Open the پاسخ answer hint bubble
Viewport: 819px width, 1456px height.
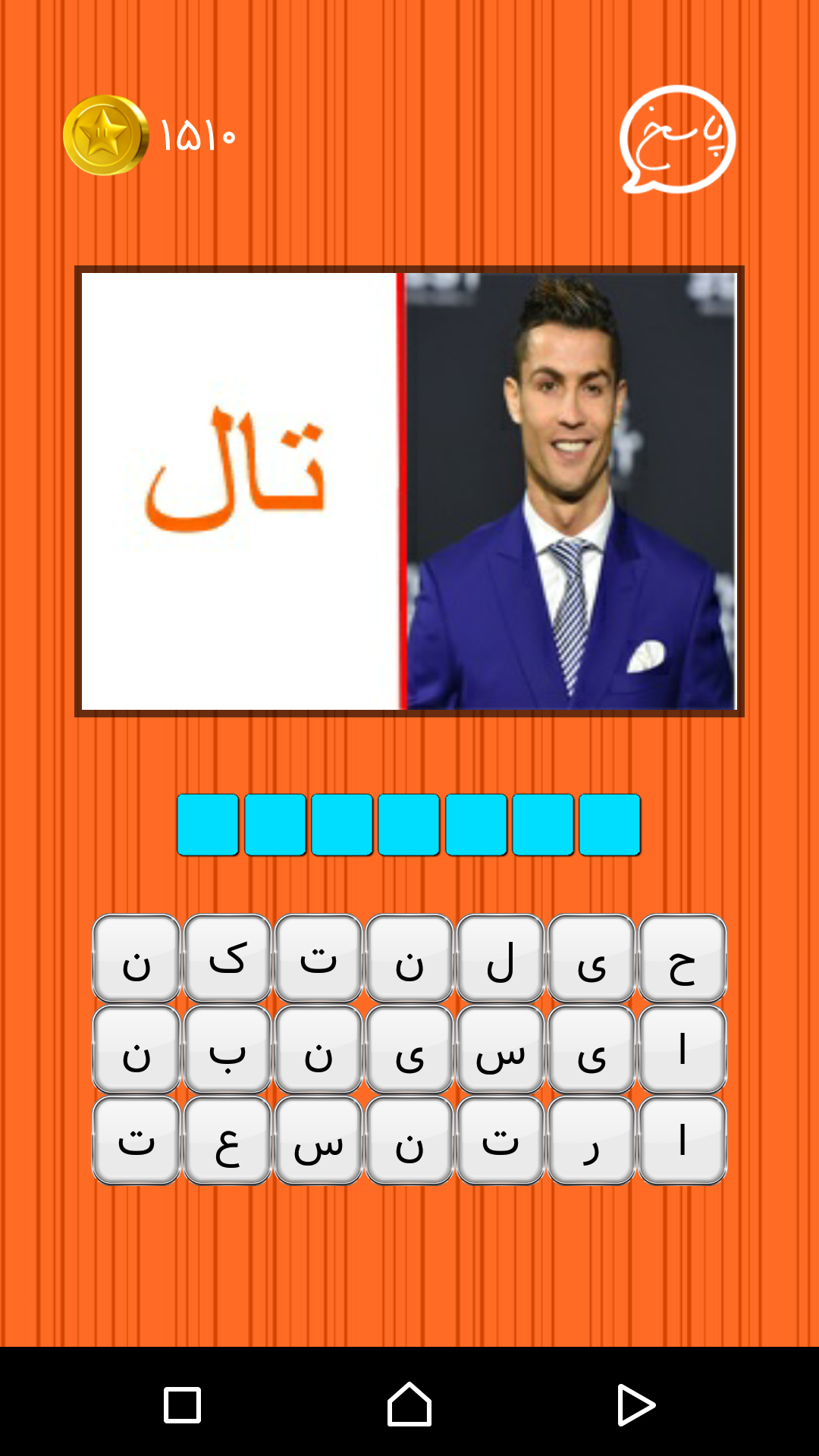point(677,139)
